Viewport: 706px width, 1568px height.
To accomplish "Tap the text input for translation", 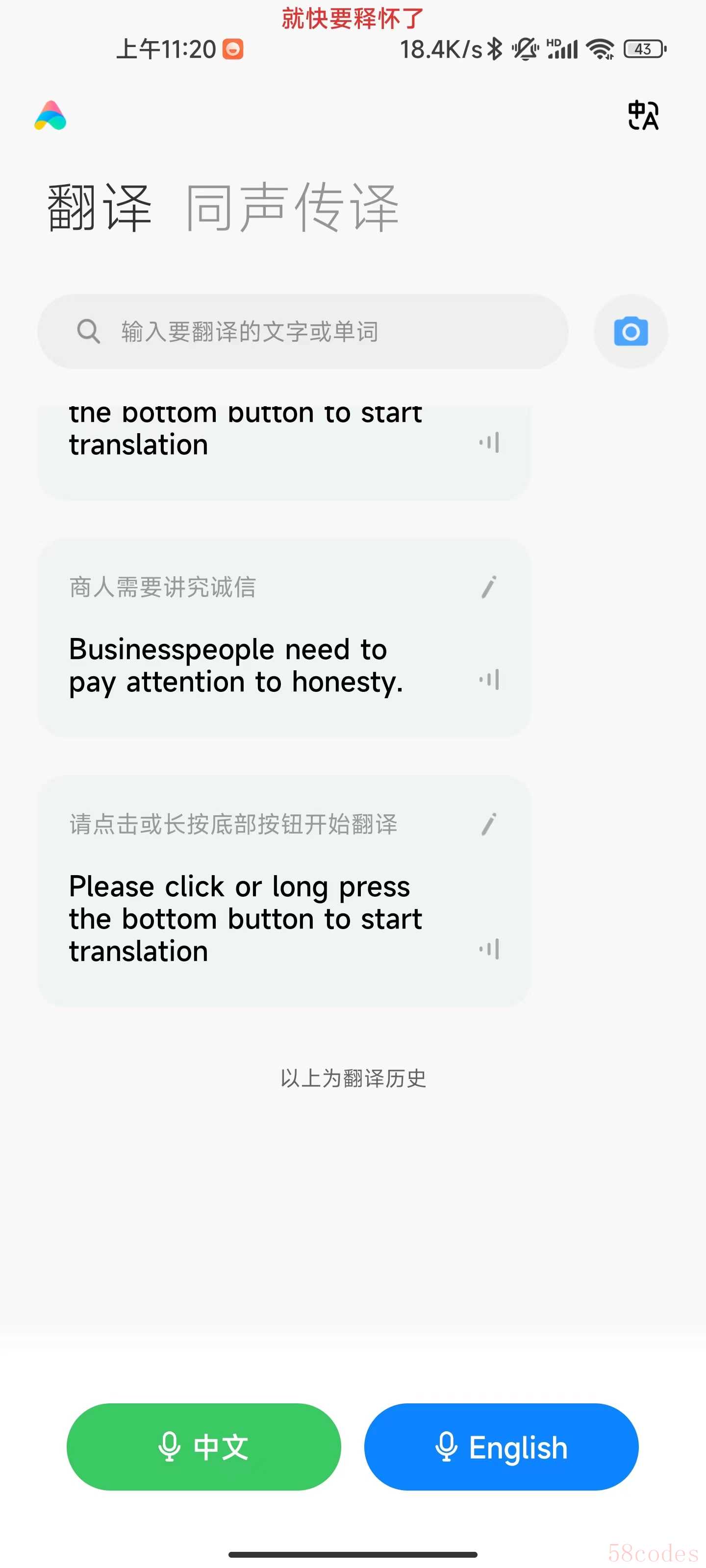I will [x=303, y=332].
